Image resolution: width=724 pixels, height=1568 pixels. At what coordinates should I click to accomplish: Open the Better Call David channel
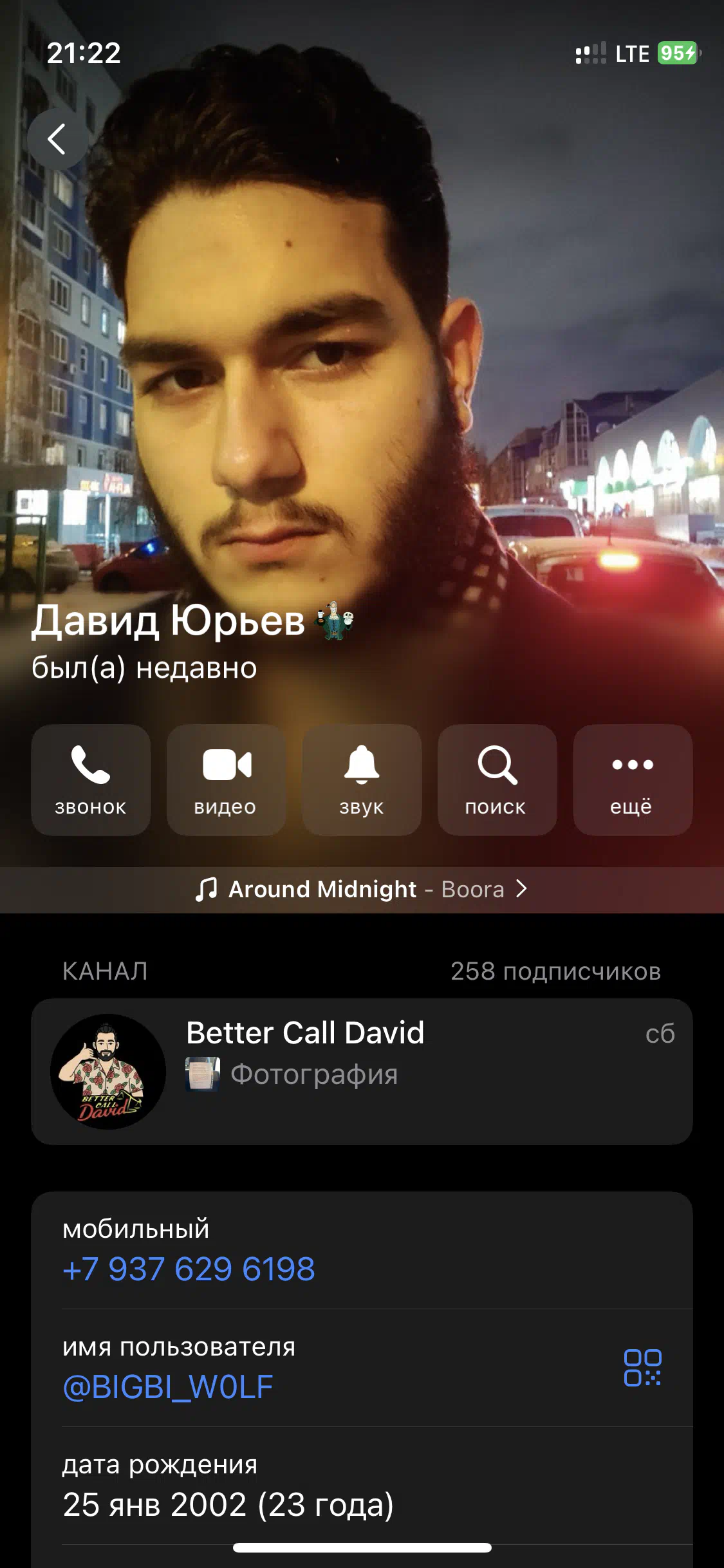[362, 1071]
